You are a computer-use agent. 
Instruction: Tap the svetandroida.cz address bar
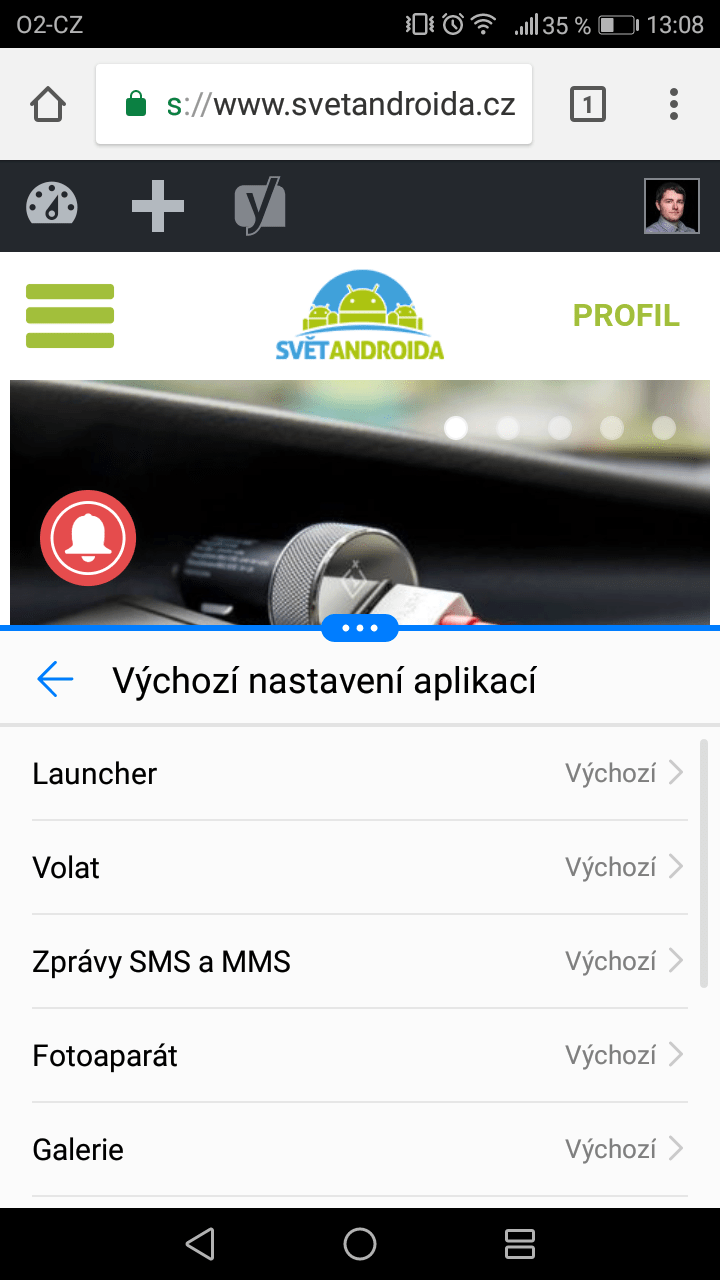coord(314,104)
